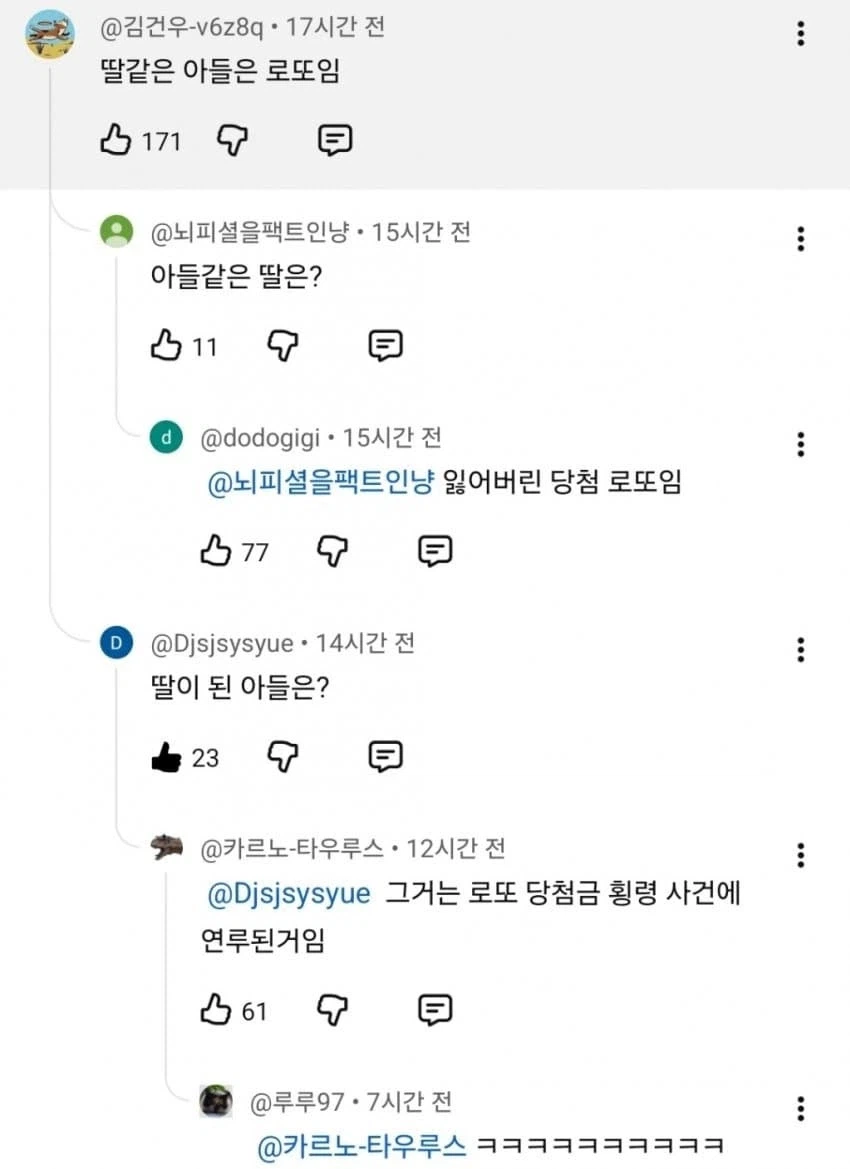Viewport: 850px width, 1169px height.
Task: Like @dodogigi's reply showing 77 likes
Action: (x=215, y=549)
